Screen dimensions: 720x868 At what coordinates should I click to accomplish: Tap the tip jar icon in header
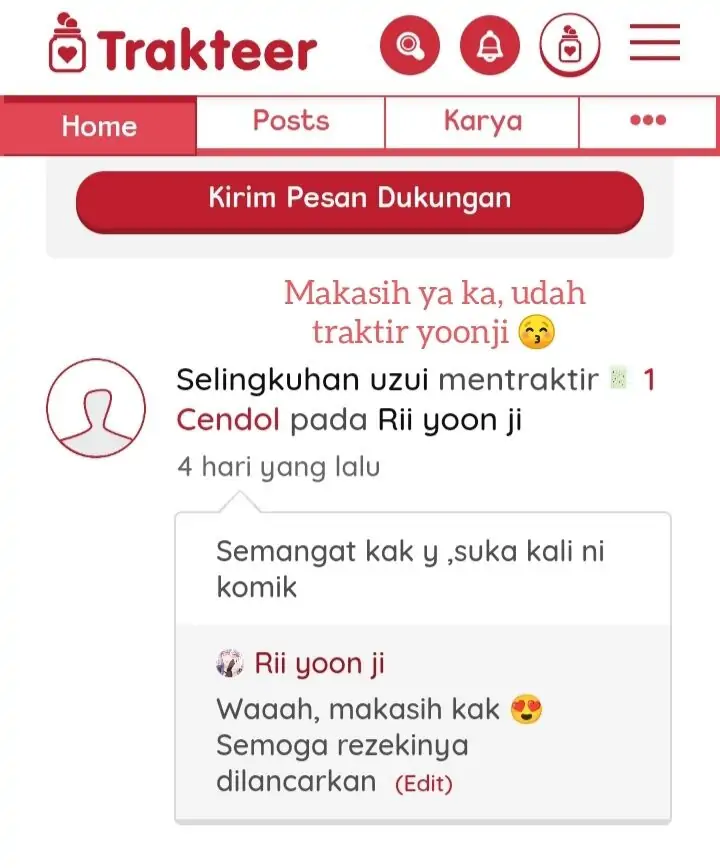[x=569, y=46]
